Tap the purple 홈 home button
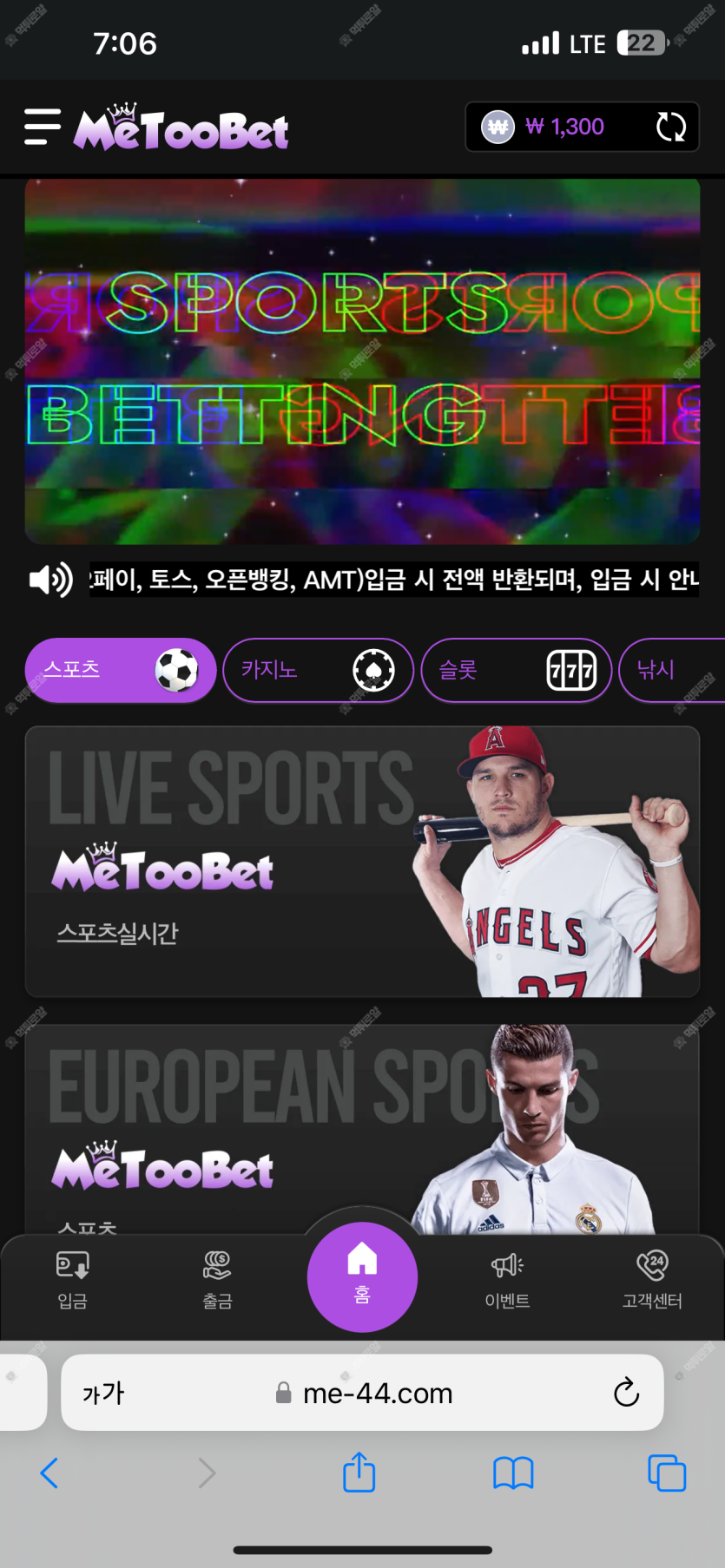The image size is (725, 1568). click(362, 1276)
